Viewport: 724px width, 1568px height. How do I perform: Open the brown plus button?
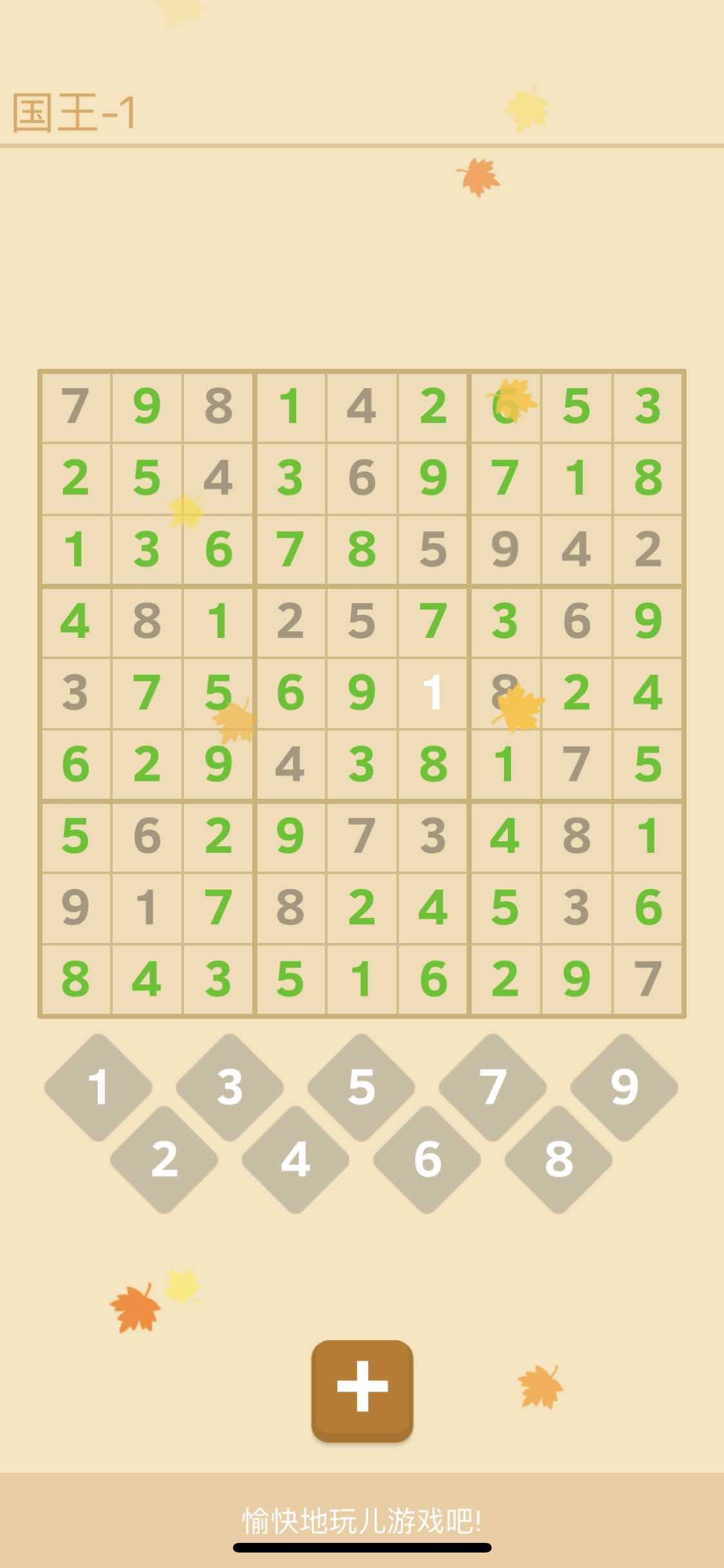pyautogui.click(x=362, y=1390)
